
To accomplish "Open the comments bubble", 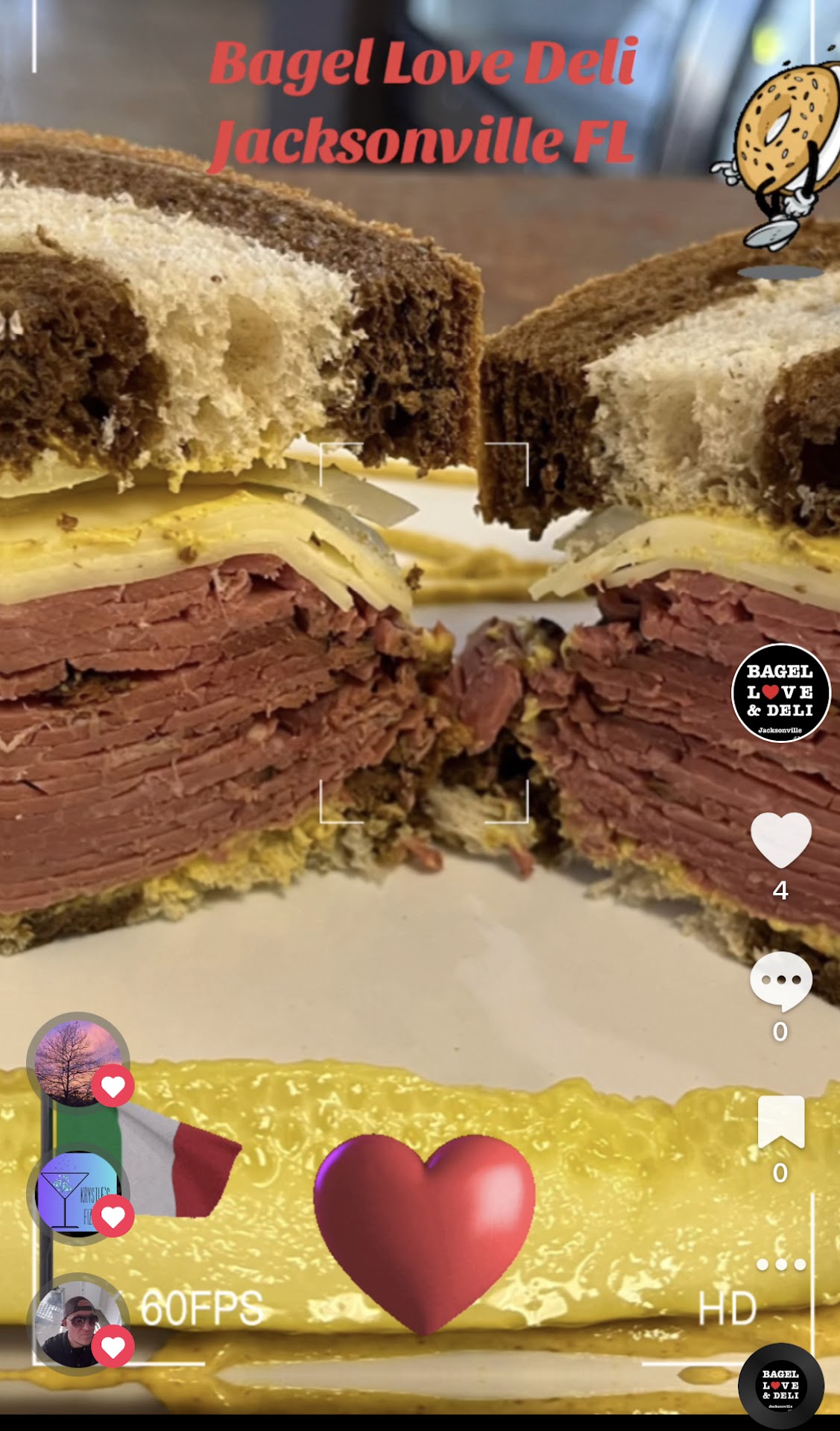I will pos(780,980).
